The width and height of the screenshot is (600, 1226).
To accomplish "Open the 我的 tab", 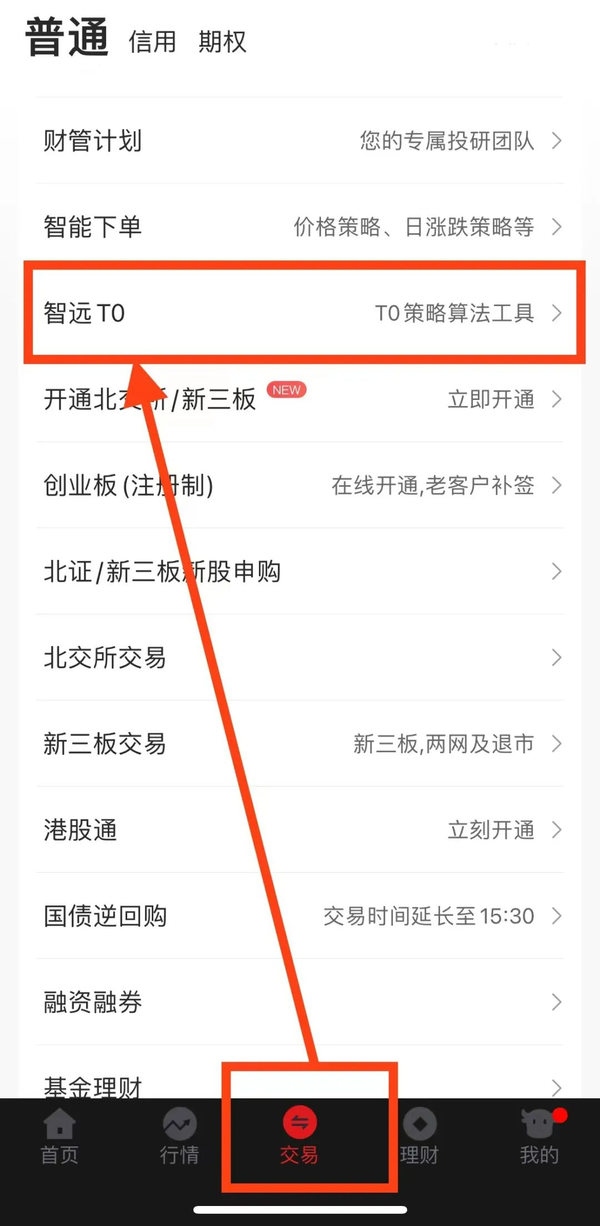I will click(x=539, y=1136).
